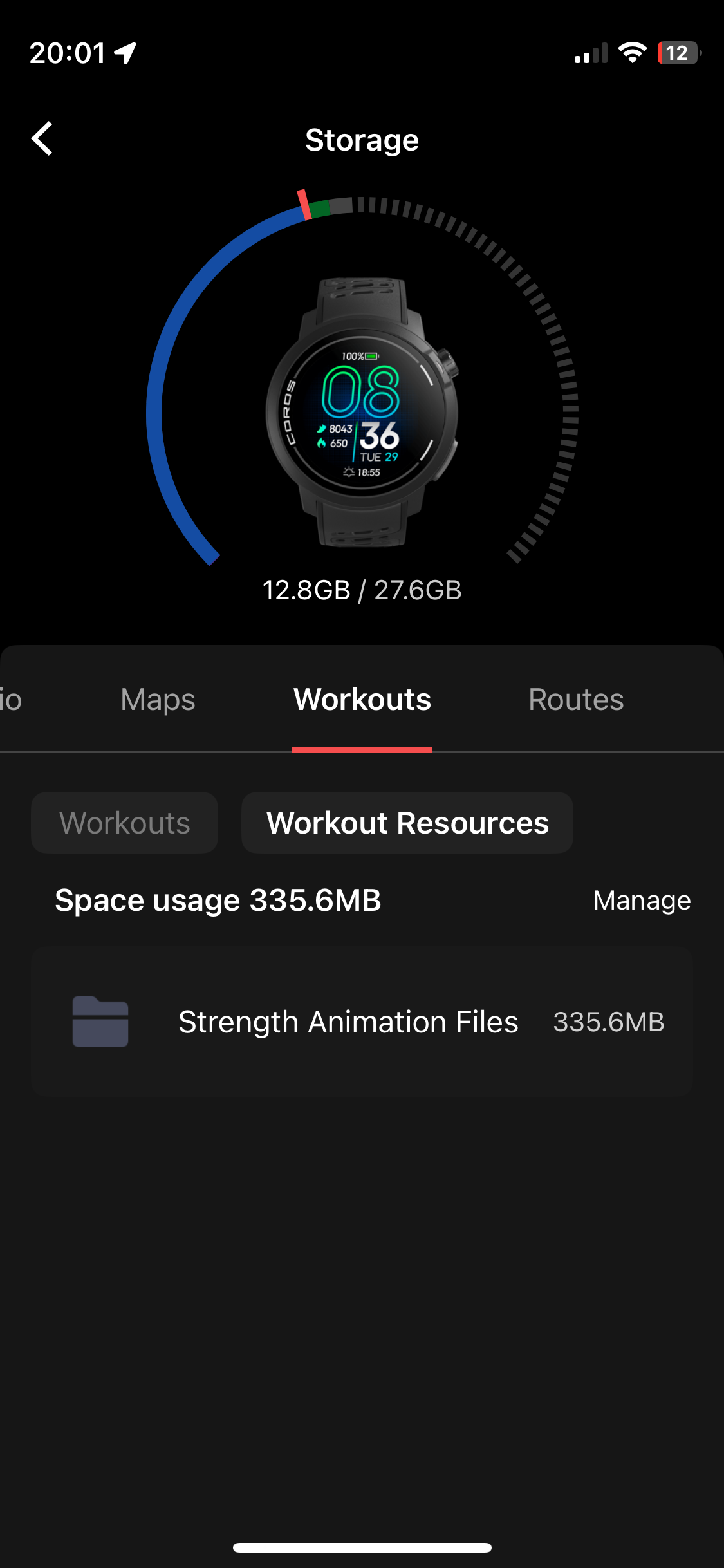This screenshot has height=1568, width=724.
Task: Open the Strength Animation Files folder
Action: [362, 1022]
